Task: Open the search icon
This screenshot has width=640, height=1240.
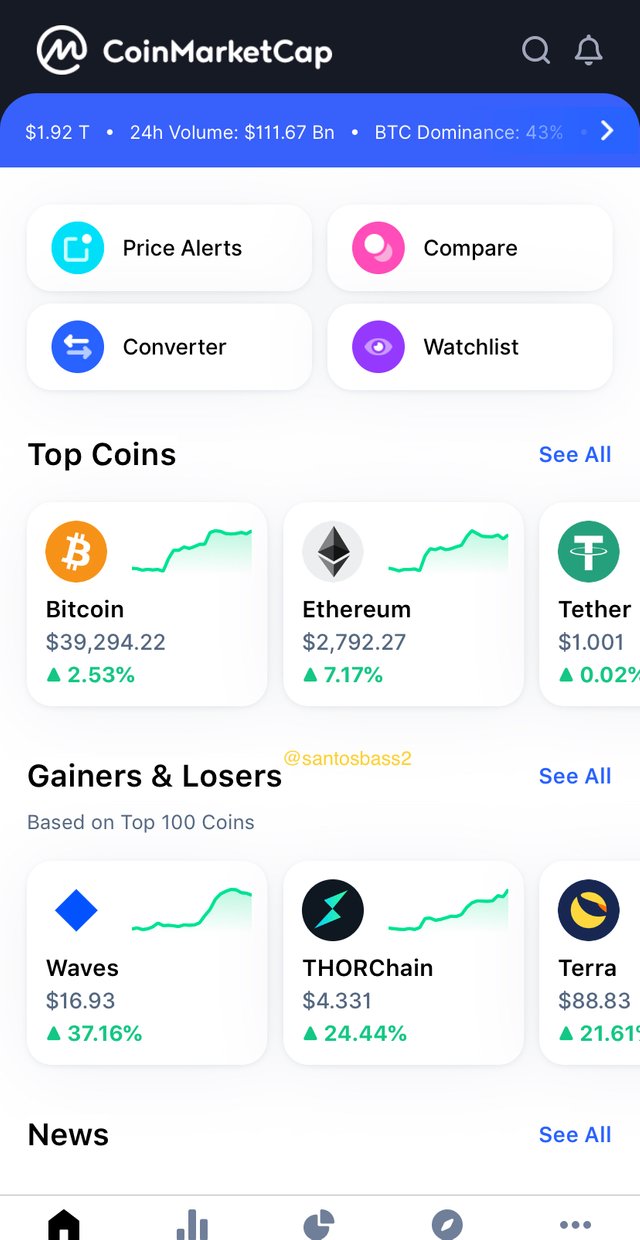Action: (x=536, y=50)
